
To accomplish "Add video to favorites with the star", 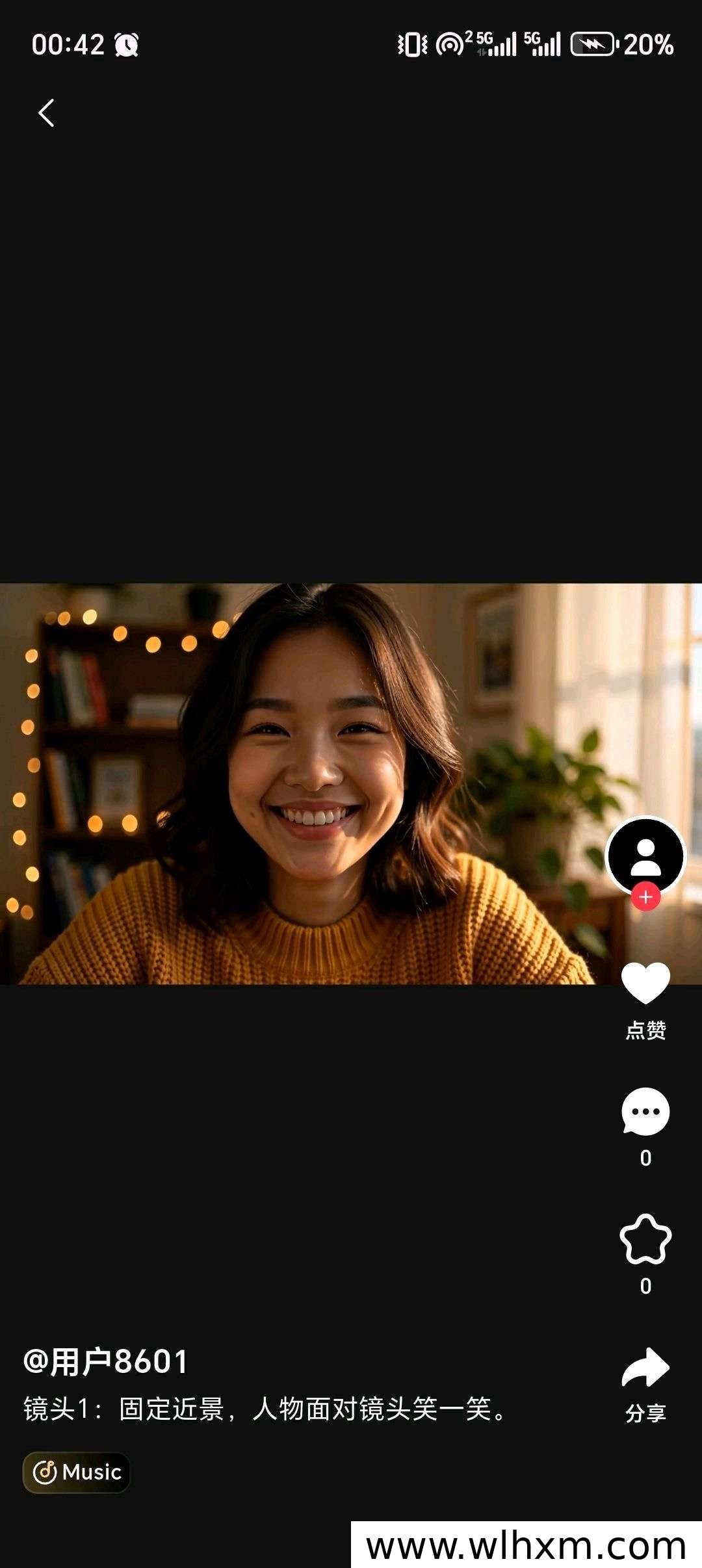I will [x=645, y=1239].
